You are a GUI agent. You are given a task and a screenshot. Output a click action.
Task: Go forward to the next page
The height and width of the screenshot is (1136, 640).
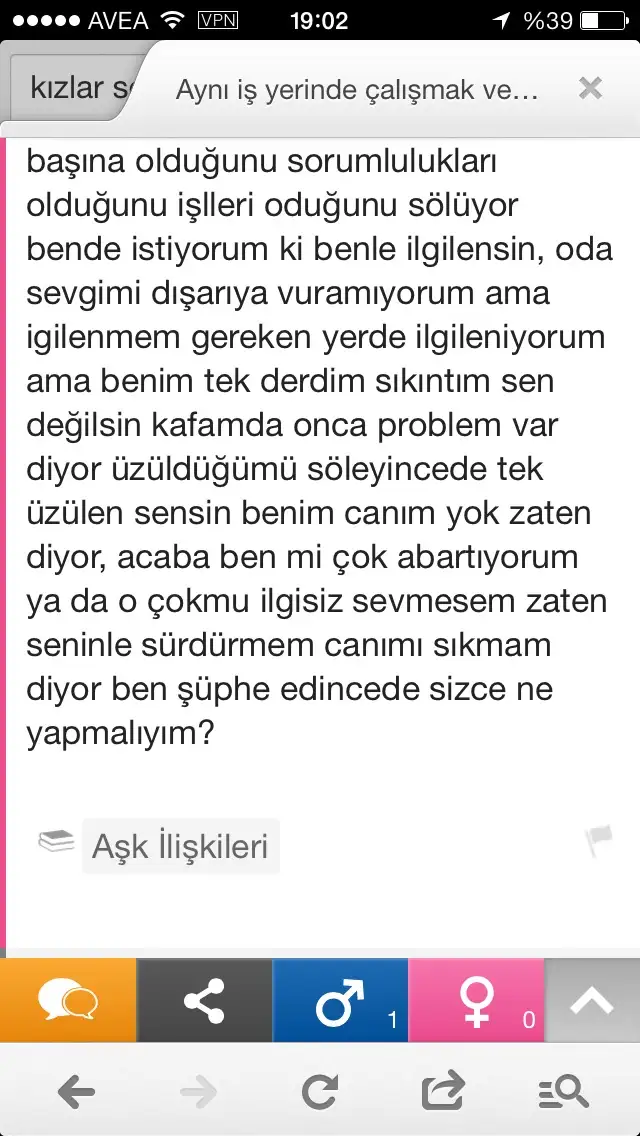coord(199,1092)
